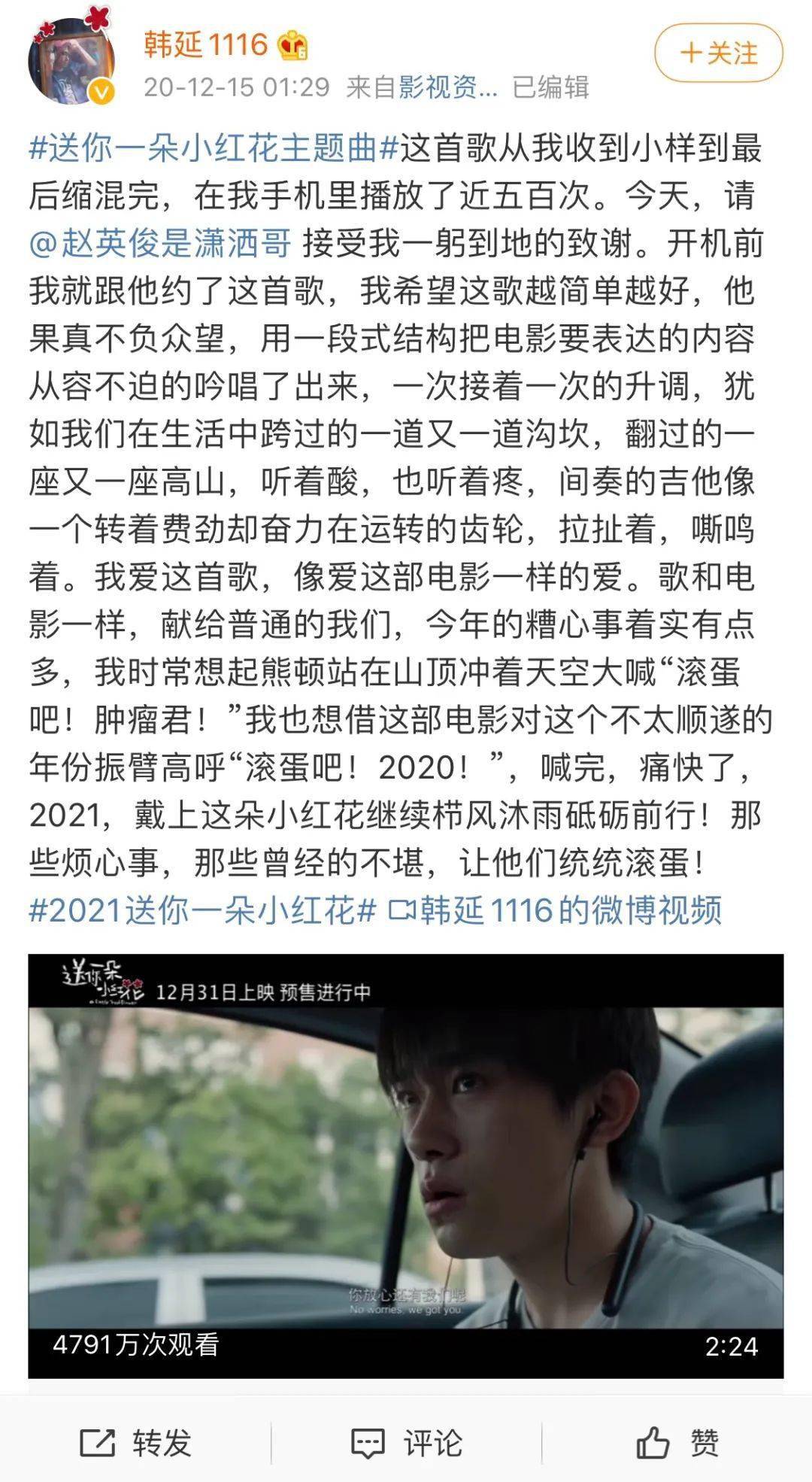The height and width of the screenshot is (1482, 812).
Task: Repost this post via 转发
Action: tap(136, 1442)
